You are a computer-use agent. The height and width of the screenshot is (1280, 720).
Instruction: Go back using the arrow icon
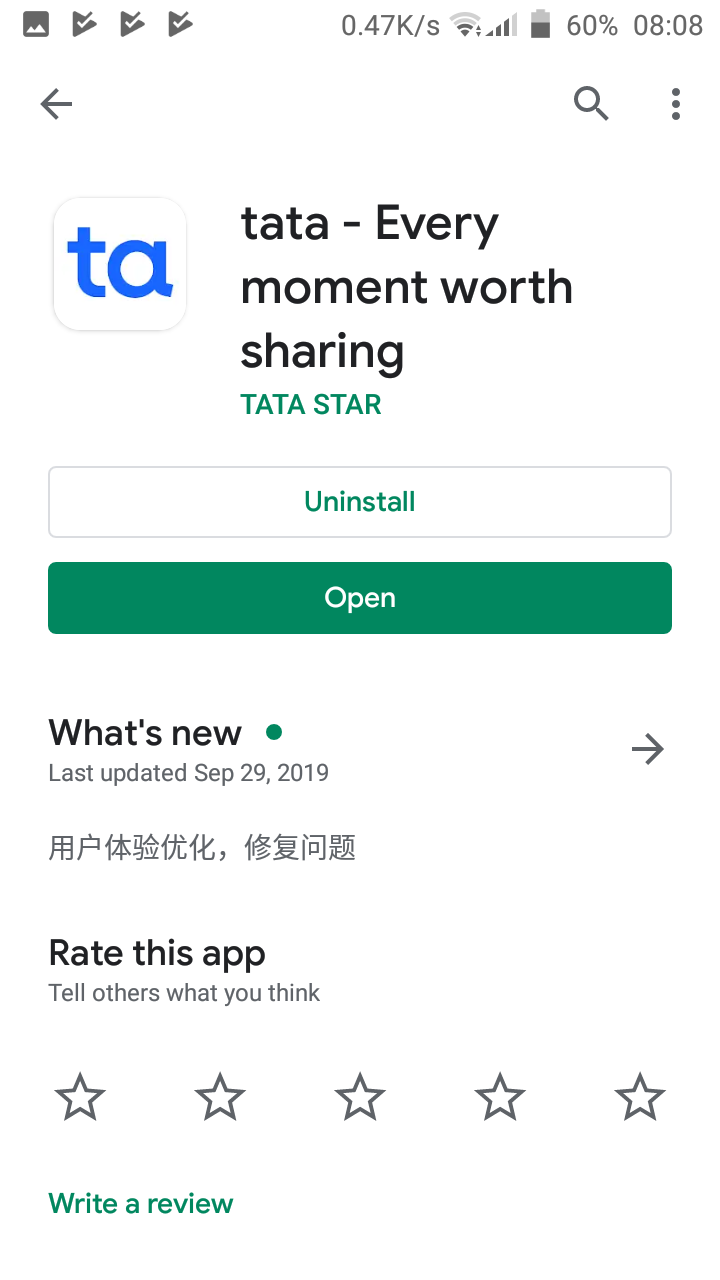click(x=56, y=104)
